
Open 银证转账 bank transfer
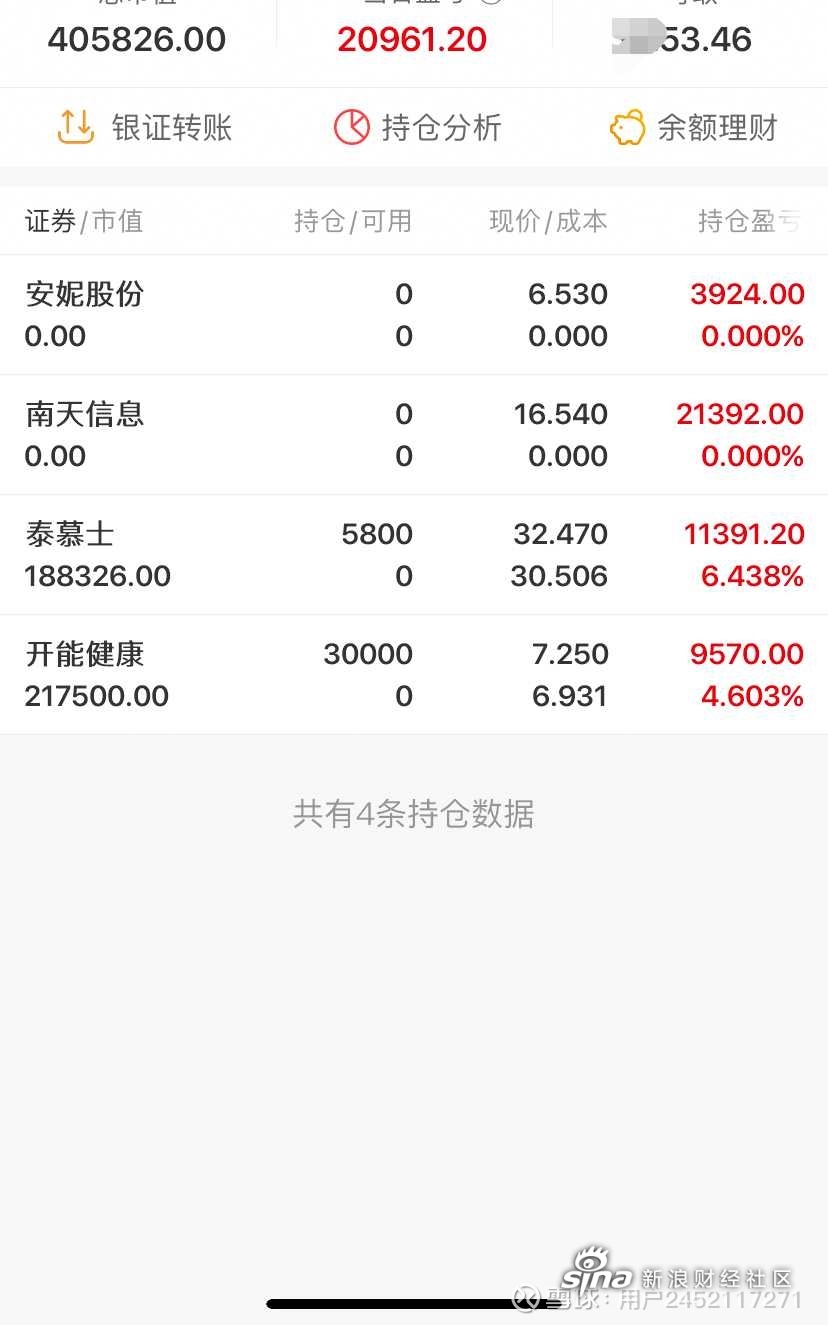point(145,128)
